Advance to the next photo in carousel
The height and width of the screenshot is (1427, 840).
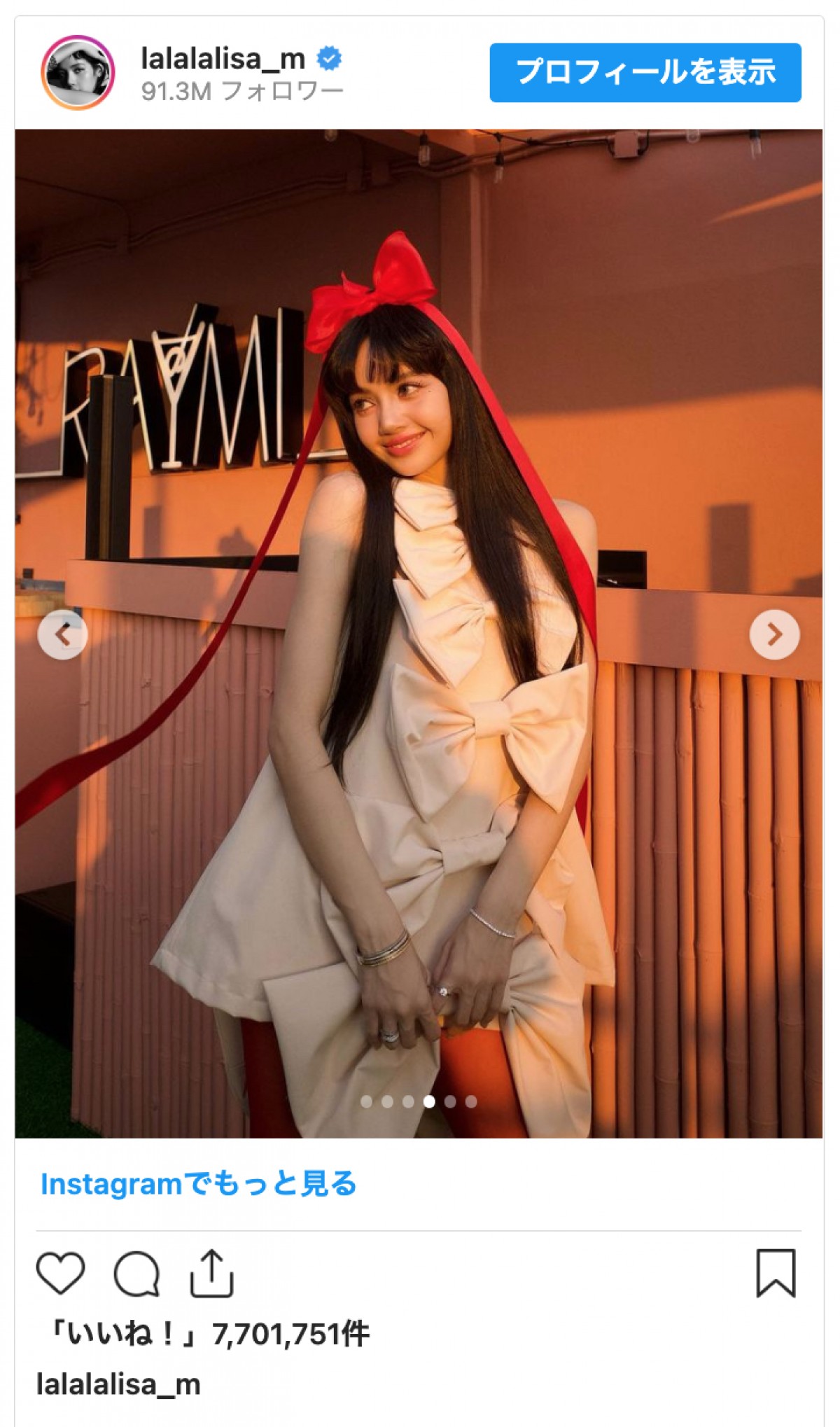coord(774,635)
